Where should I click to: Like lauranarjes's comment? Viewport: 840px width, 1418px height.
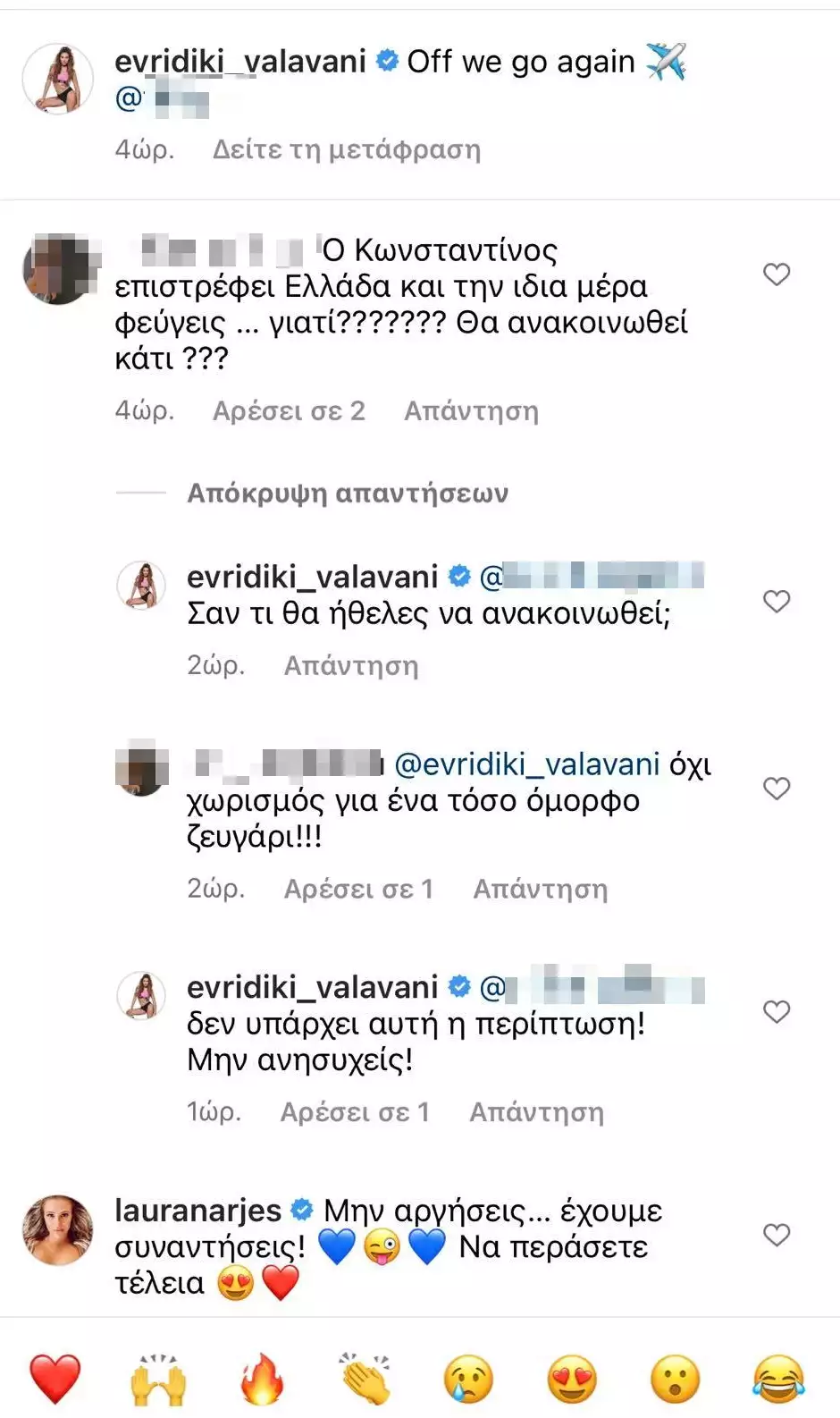tap(777, 1235)
